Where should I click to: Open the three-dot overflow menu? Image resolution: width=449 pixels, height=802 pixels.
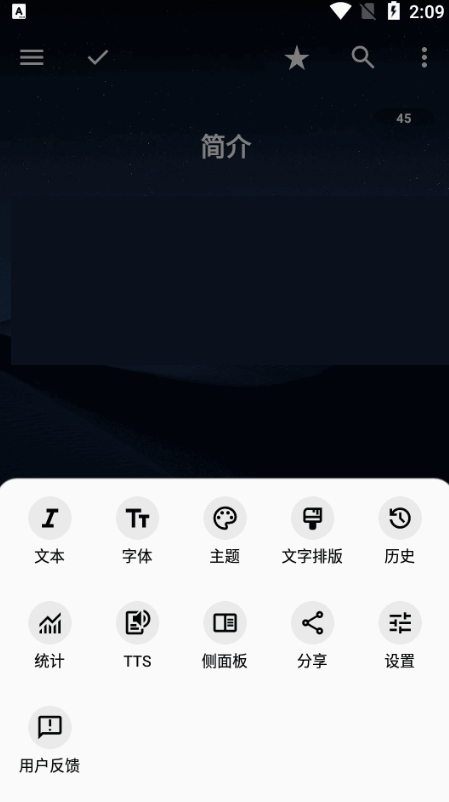[x=424, y=57]
